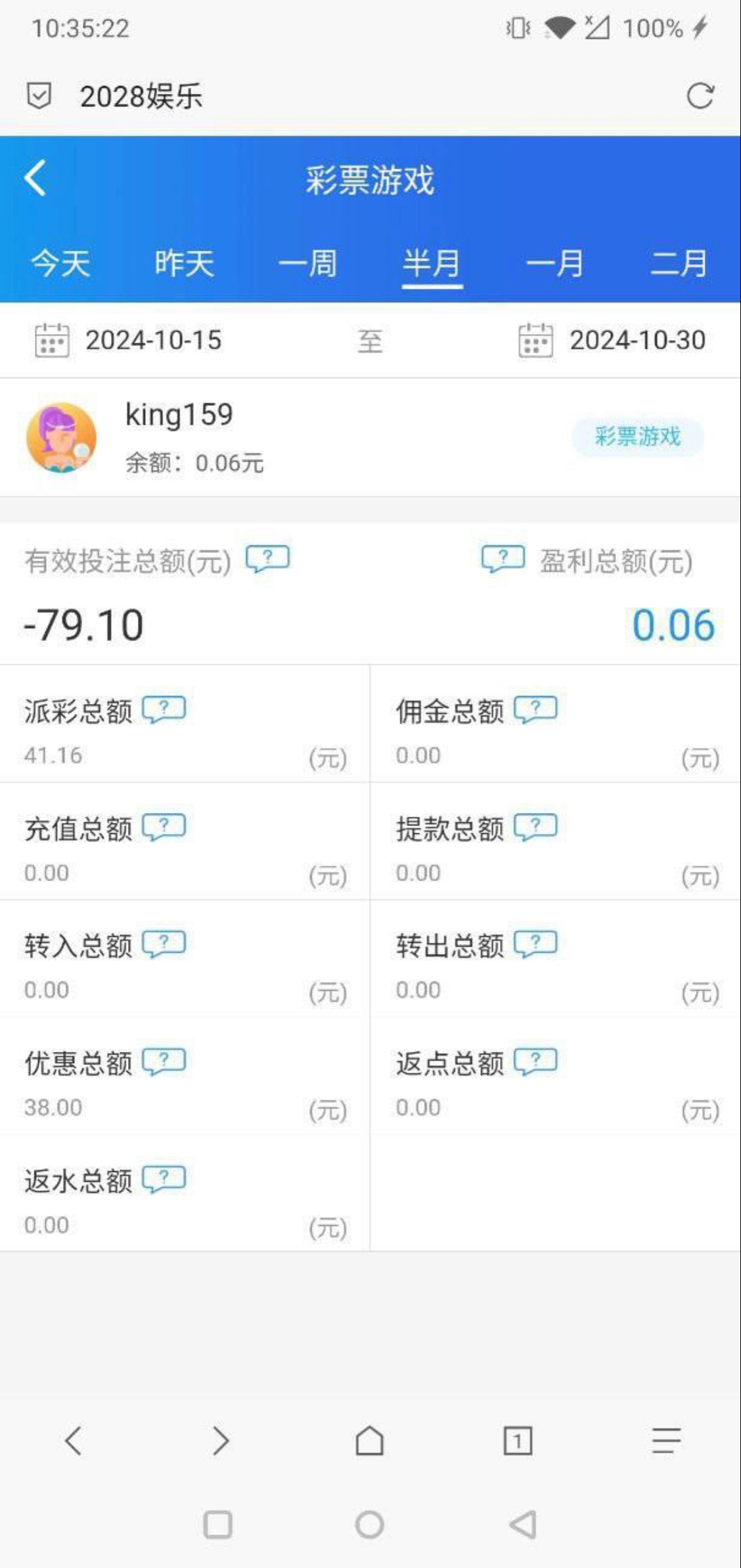741x1568 pixels.
Task: View the explanation of 充值总额
Action: coord(164,827)
